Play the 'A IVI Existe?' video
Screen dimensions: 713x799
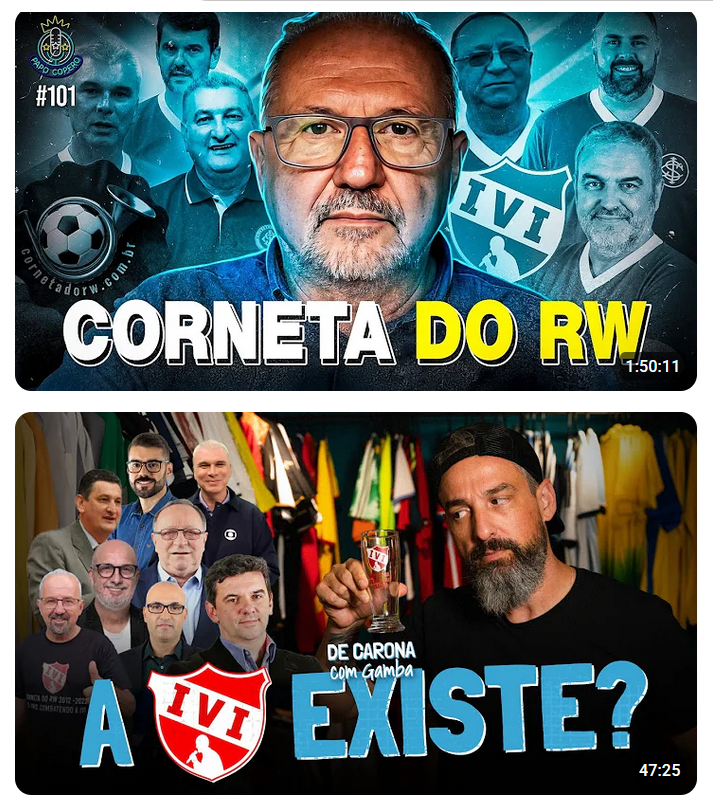point(356,603)
